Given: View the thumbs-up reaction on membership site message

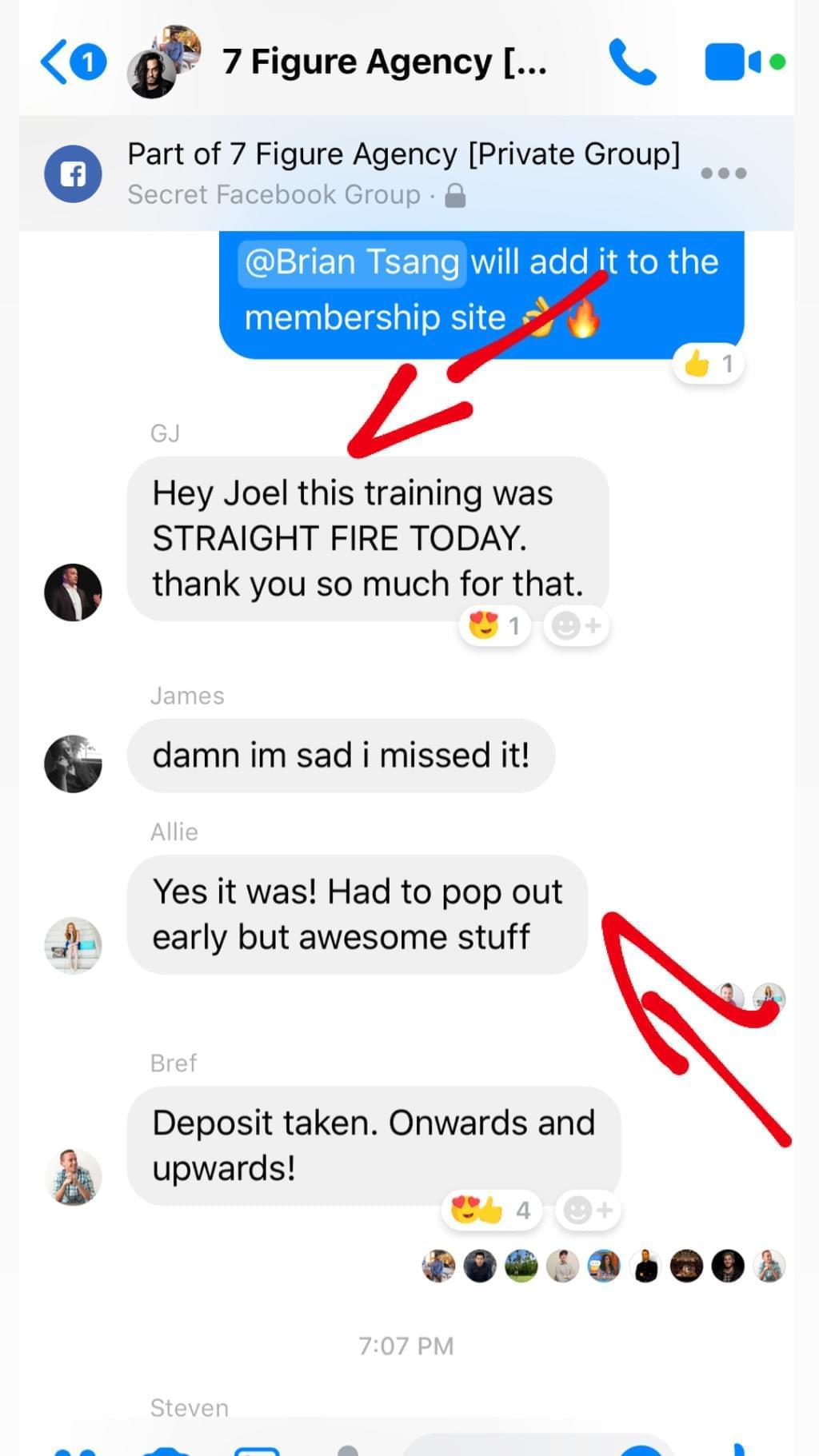Looking at the screenshot, I should (709, 365).
